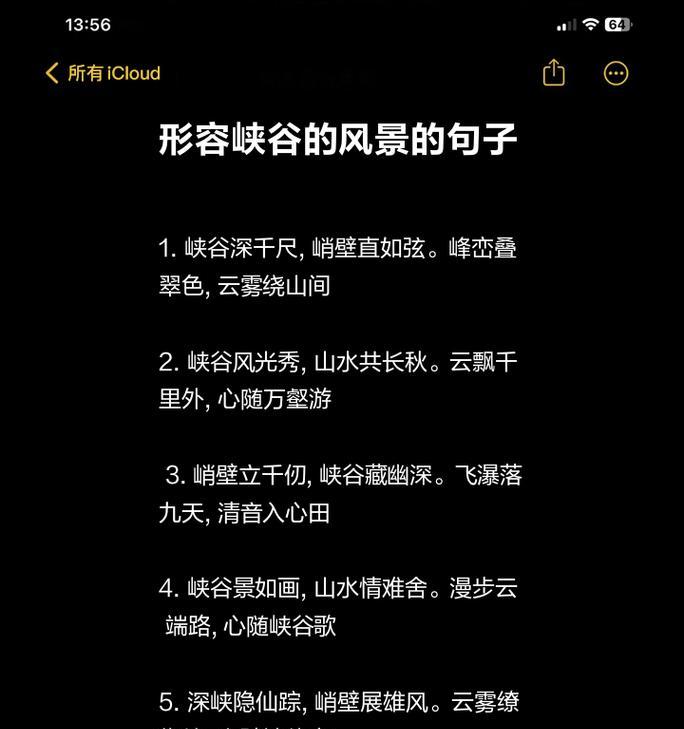Share this note
The height and width of the screenshot is (729, 684).
[554, 73]
